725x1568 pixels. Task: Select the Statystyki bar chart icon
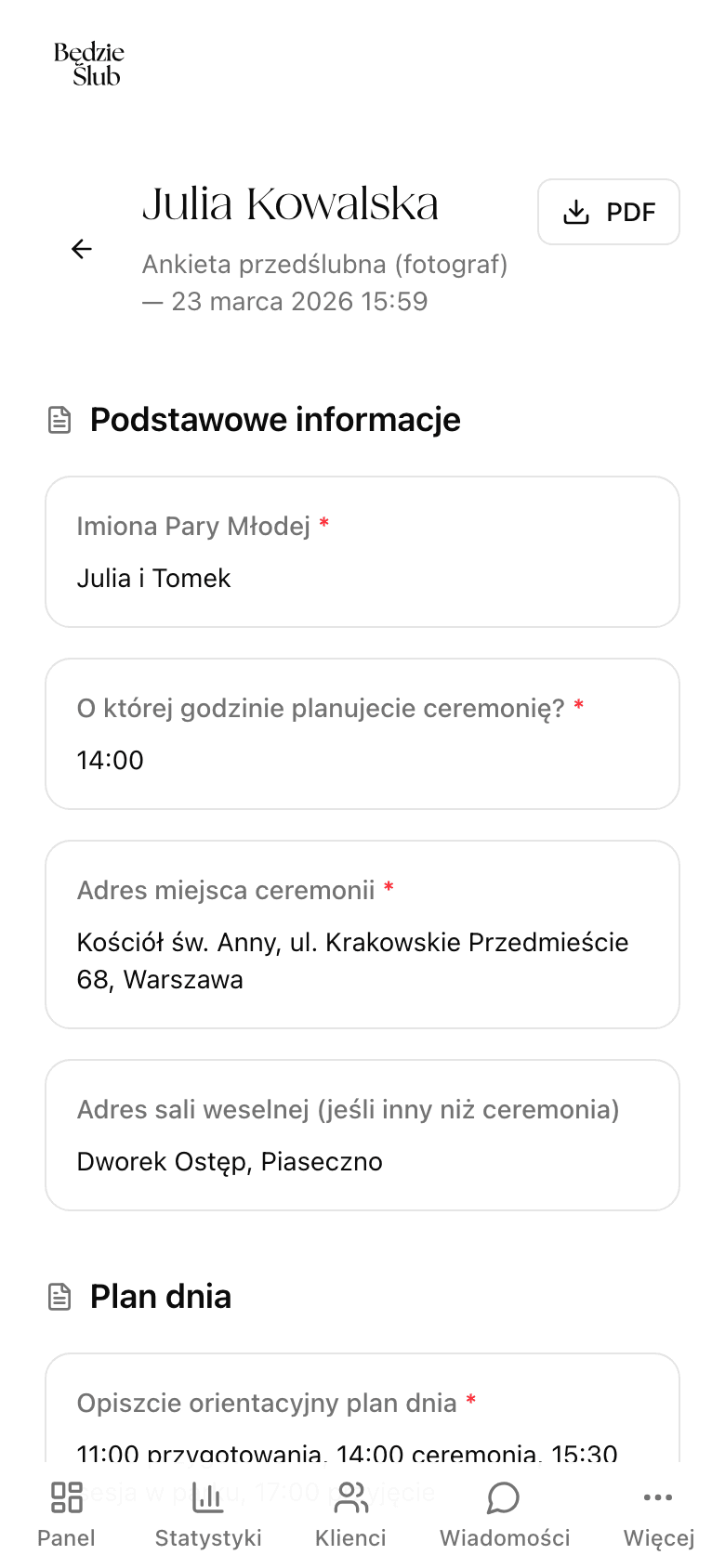click(x=207, y=1496)
